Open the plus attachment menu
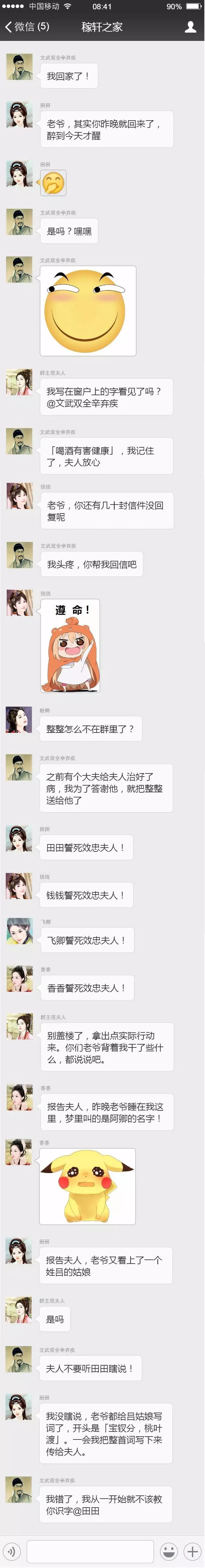Viewport: 205px width, 1568px height. [x=192, y=1550]
